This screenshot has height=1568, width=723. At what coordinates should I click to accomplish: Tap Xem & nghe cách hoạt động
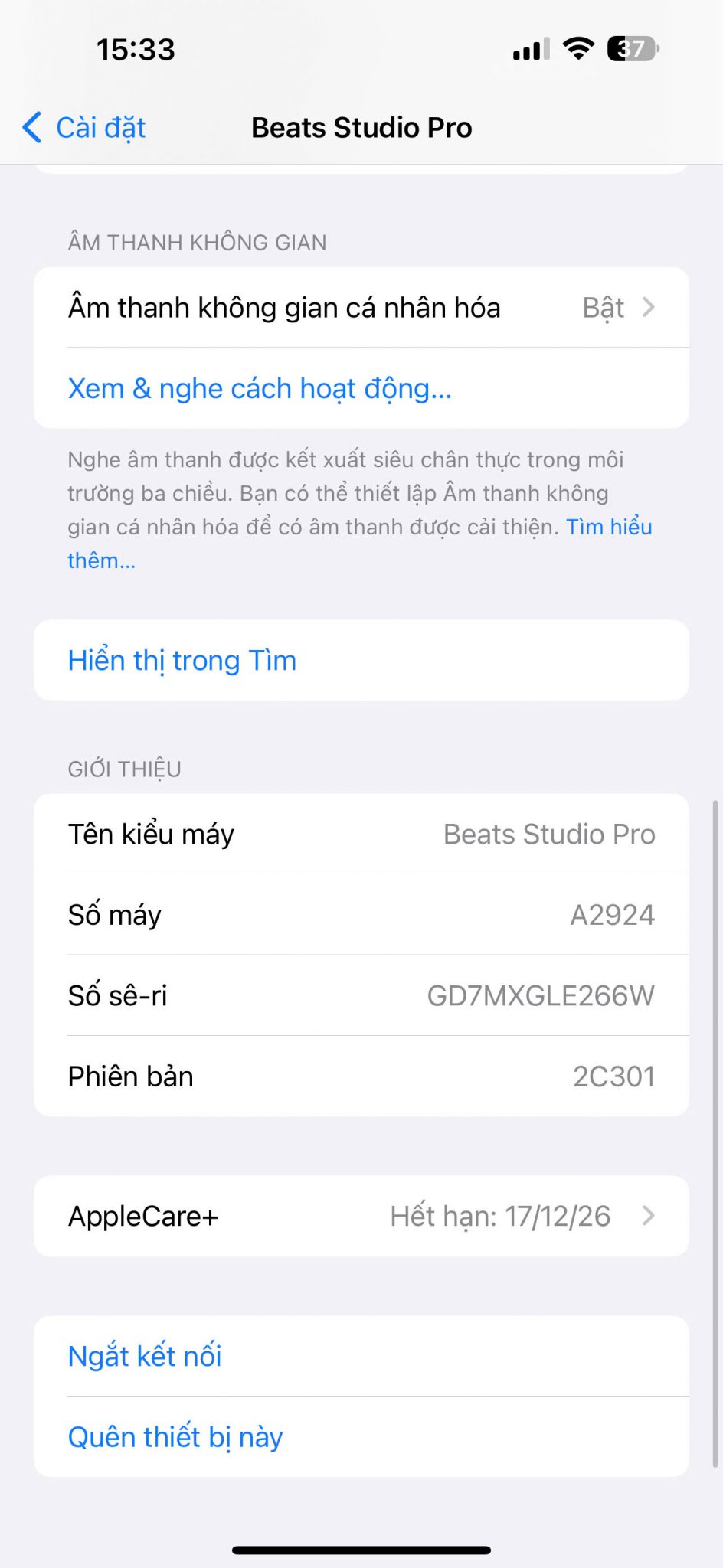(260, 389)
